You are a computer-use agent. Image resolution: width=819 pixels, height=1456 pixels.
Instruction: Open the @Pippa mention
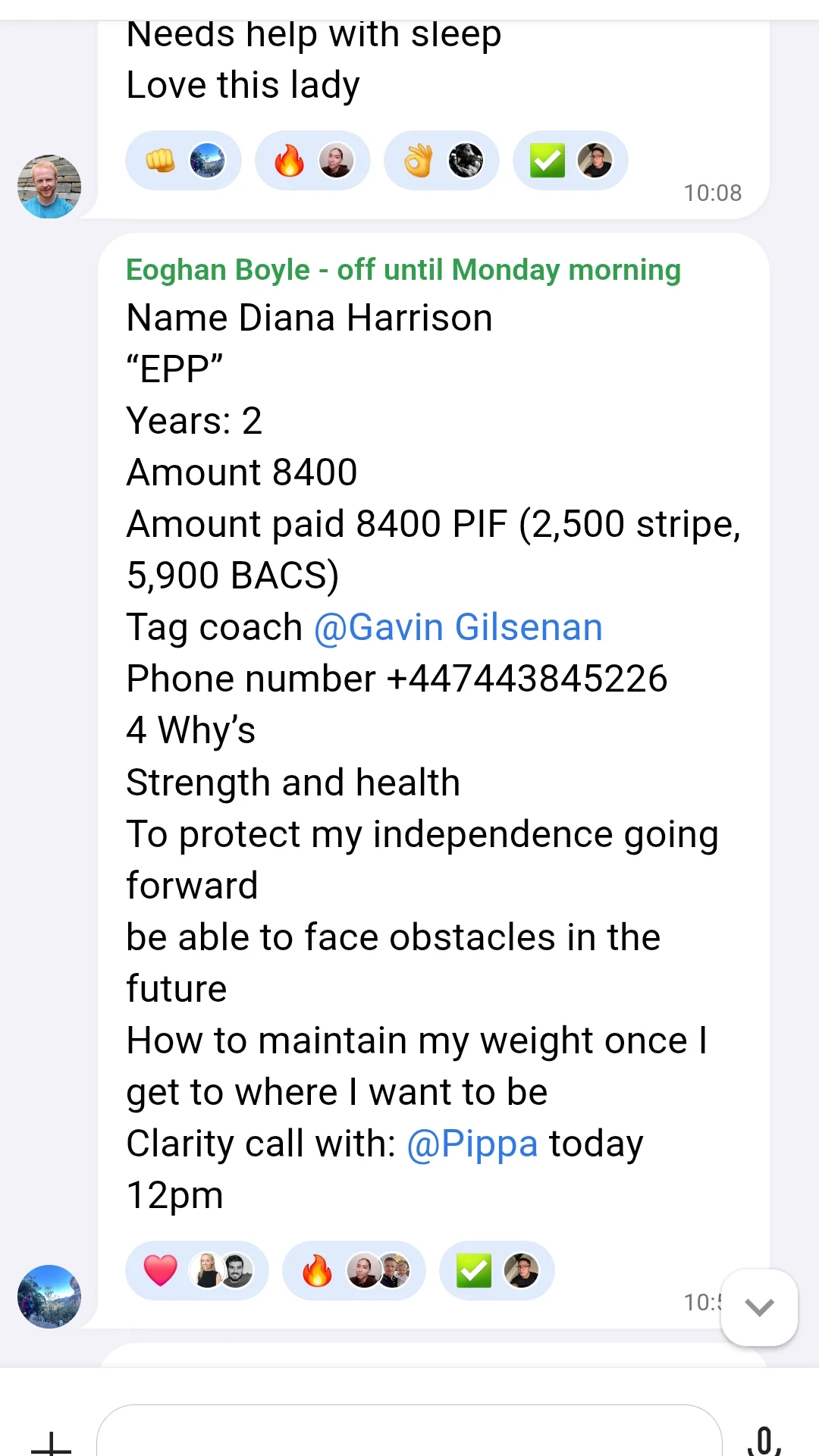click(x=472, y=1144)
